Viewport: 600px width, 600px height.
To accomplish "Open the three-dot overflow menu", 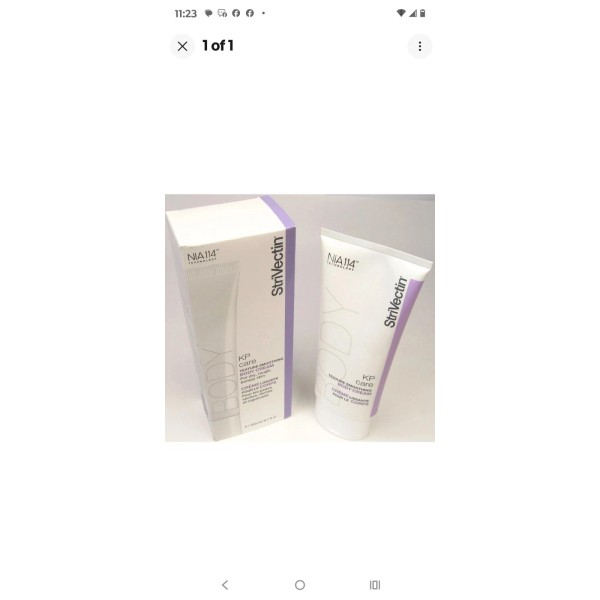I will coord(420,46).
